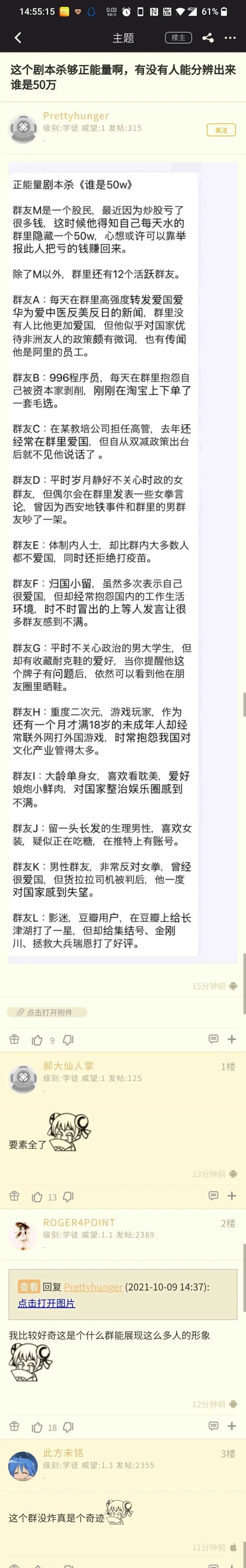Tap 查看 in the quoted reply
This screenshot has width=246, height=1568.
click(29, 1287)
